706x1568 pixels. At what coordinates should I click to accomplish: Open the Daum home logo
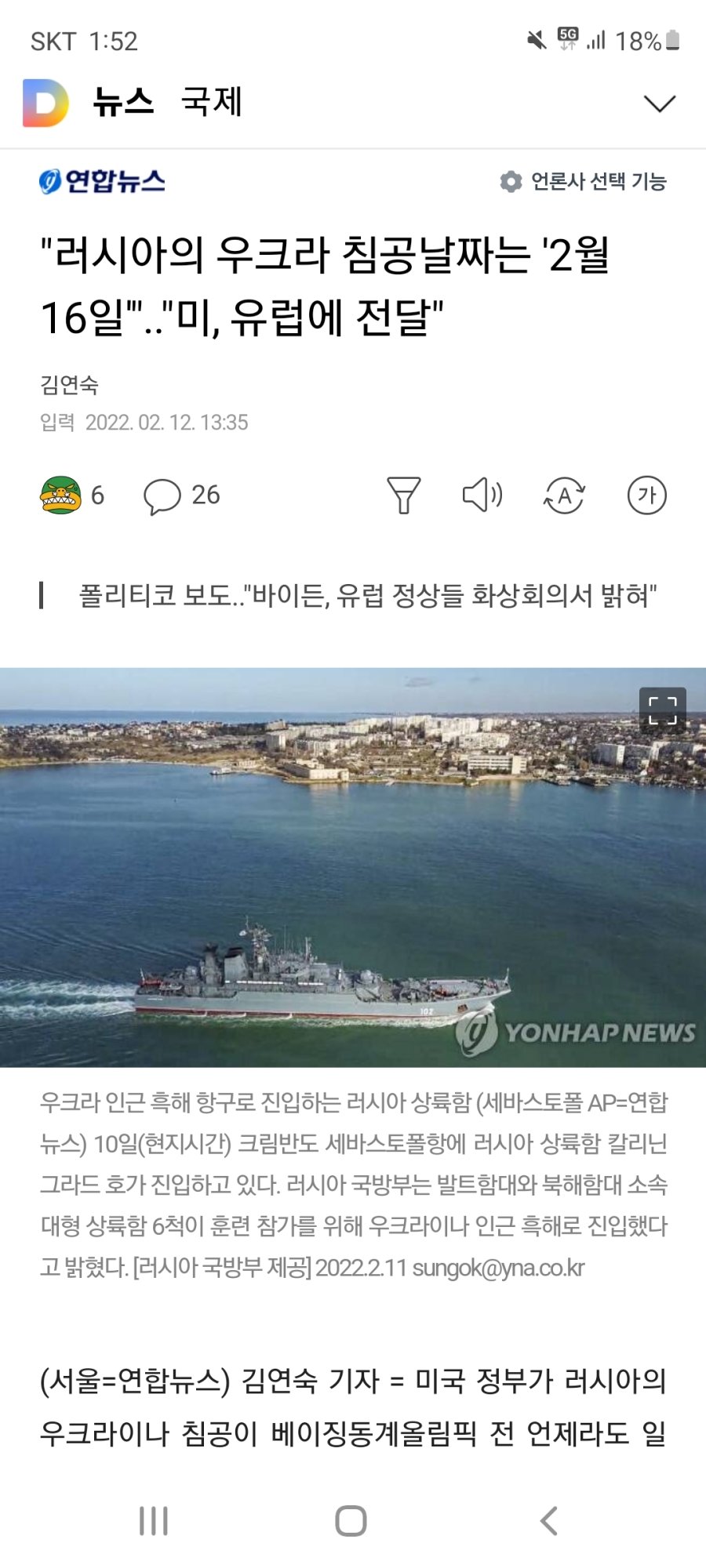pos(45,103)
